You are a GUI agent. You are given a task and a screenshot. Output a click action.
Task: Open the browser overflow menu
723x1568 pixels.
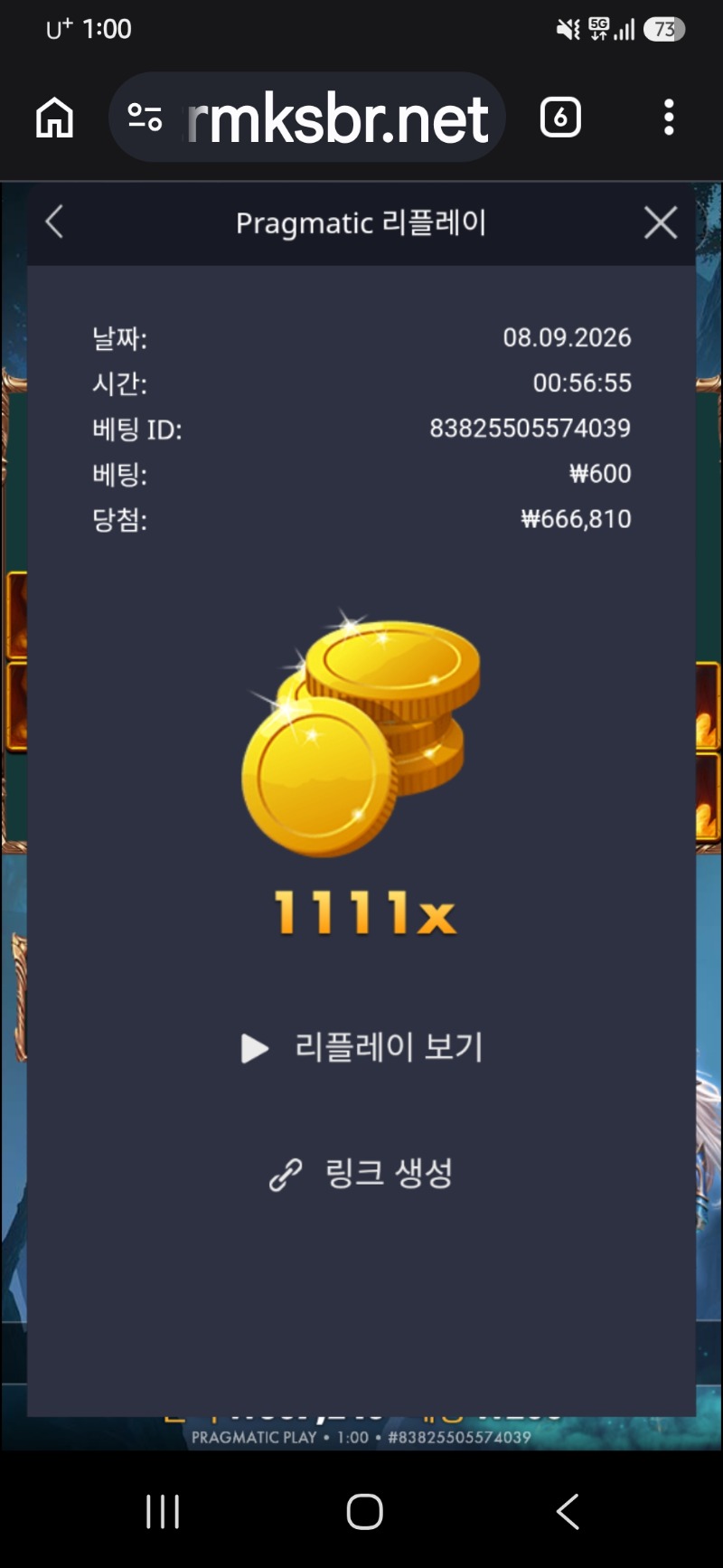[x=669, y=118]
